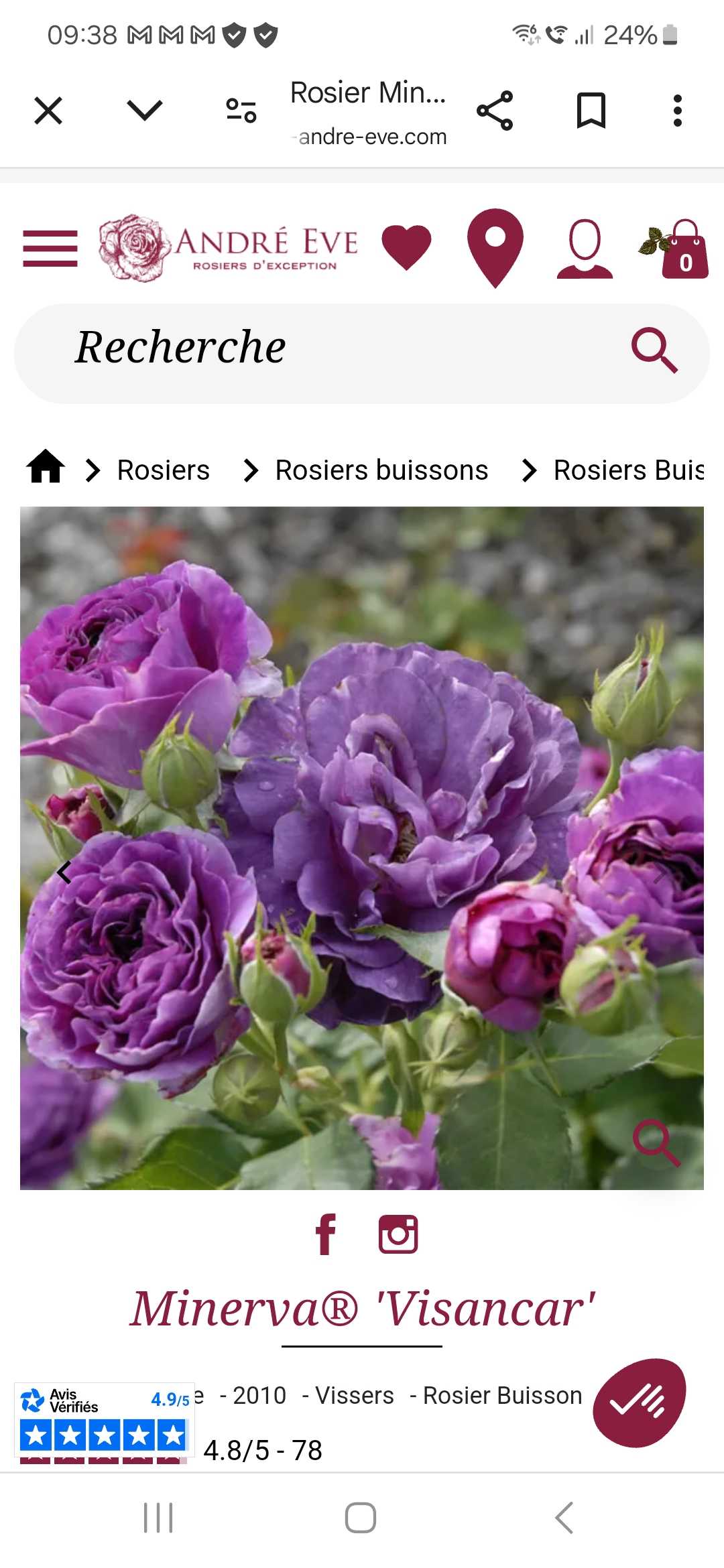
Task: Open the hamburger menu
Action: (x=50, y=248)
